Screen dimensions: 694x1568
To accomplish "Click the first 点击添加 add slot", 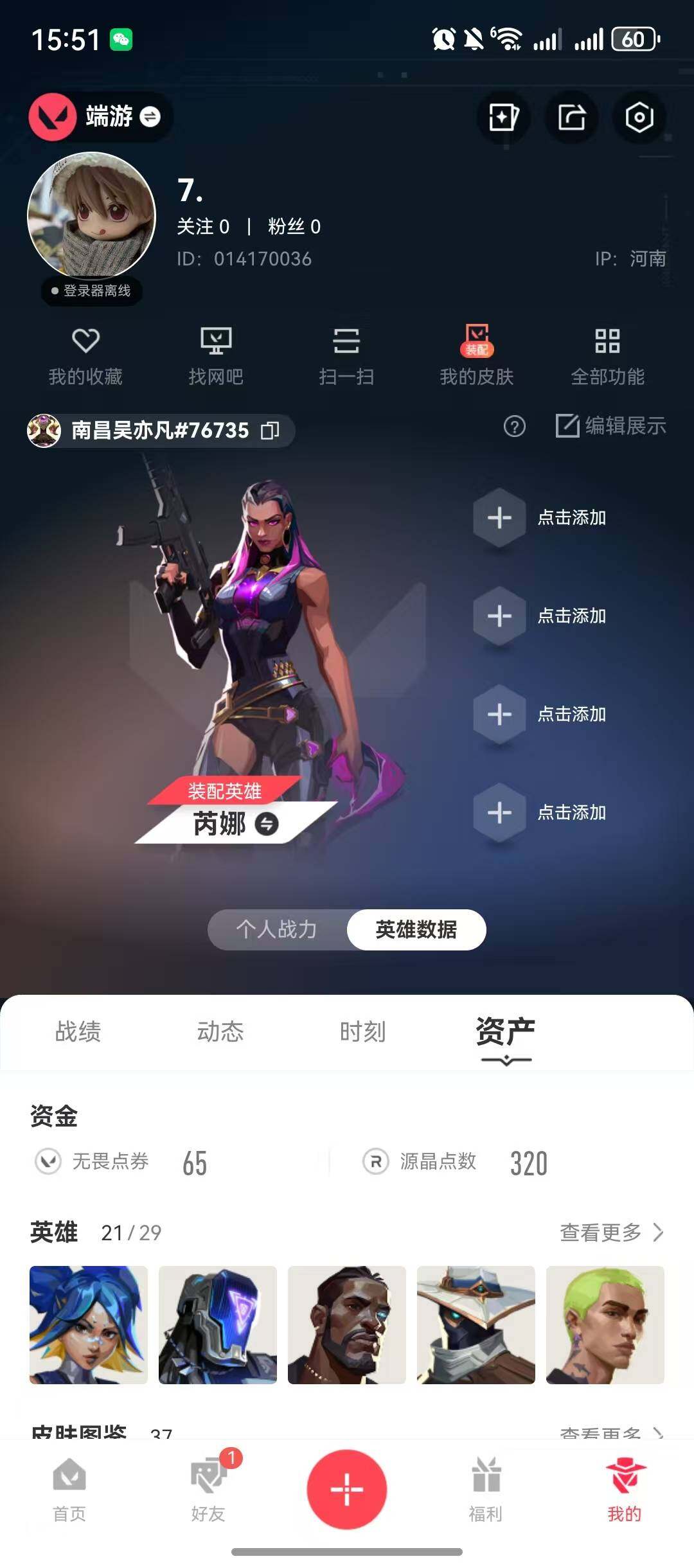I will coord(499,517).
